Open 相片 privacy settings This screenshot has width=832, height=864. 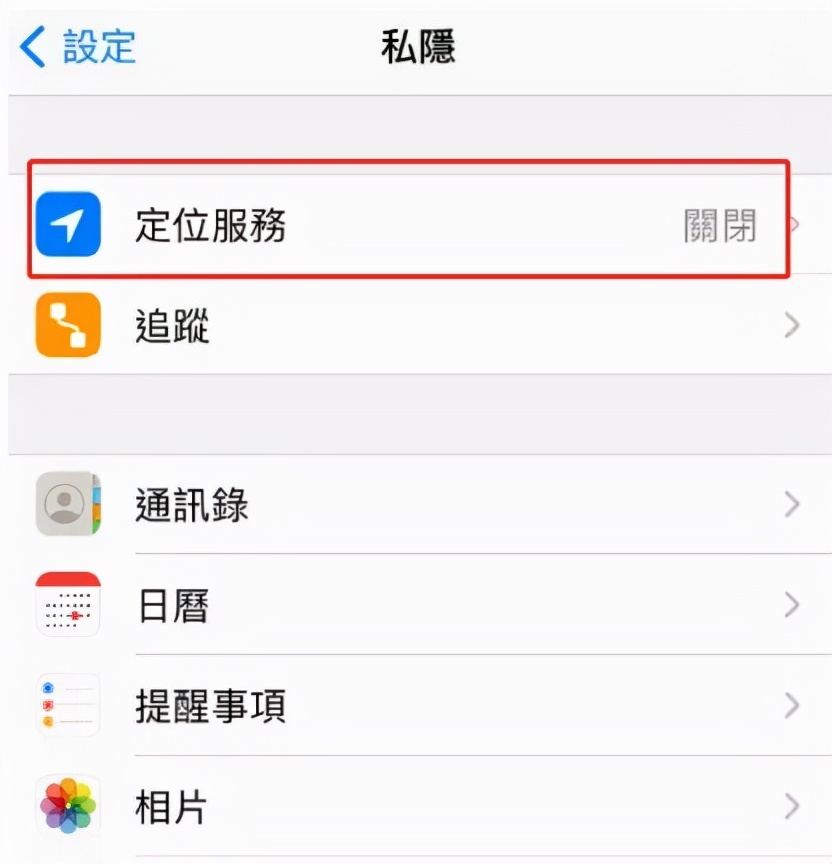[x=410, y=806]
